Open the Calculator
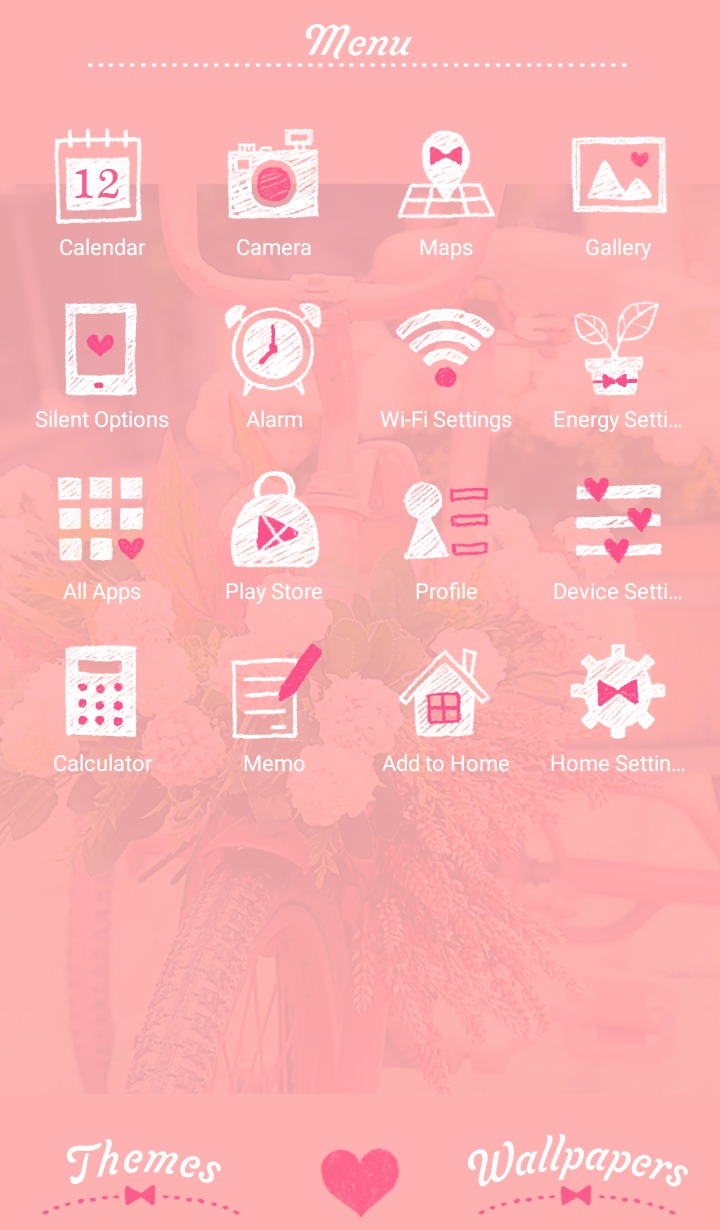Image resolution: width=720 pixels, height=1230 pixels. (x=101, y=711)
